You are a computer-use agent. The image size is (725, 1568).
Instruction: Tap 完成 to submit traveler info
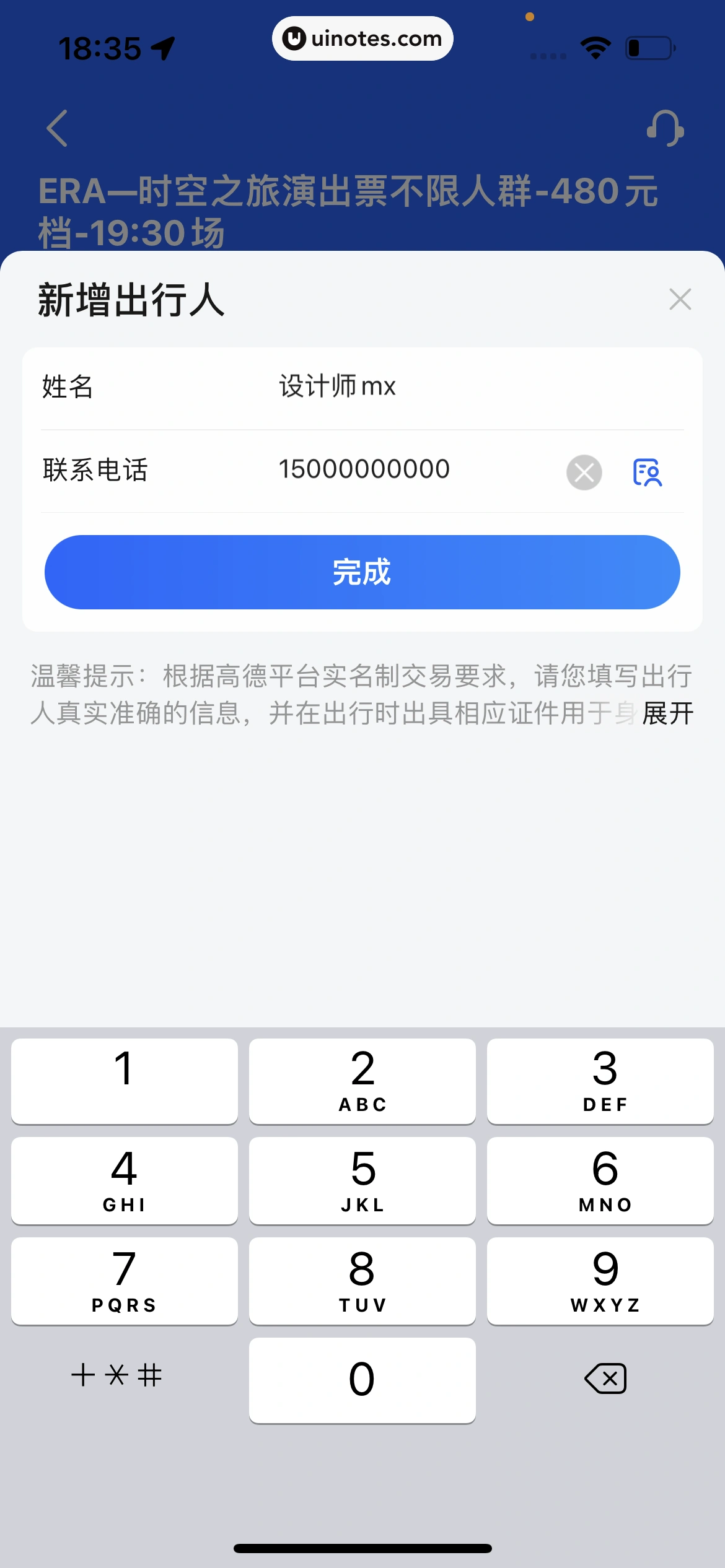362,572
